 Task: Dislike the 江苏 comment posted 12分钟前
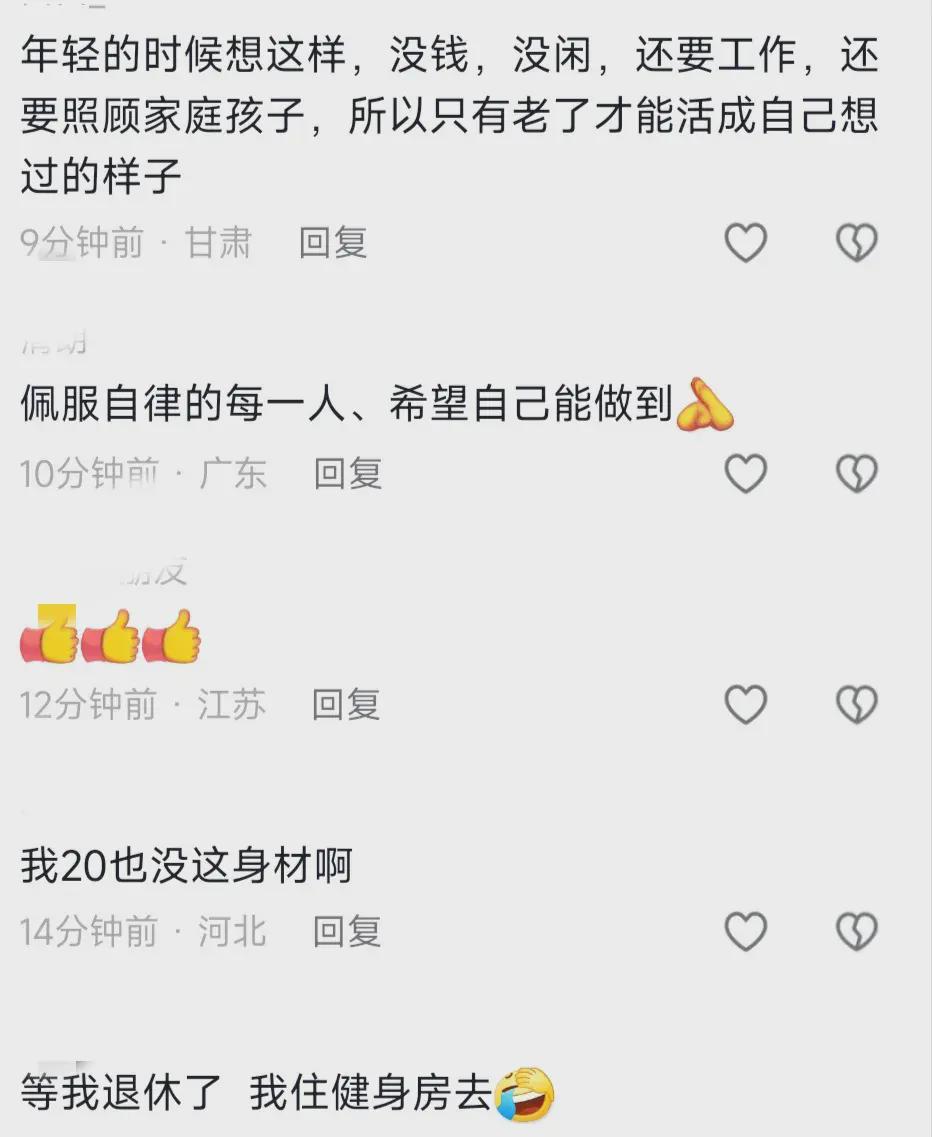(856, 706)
